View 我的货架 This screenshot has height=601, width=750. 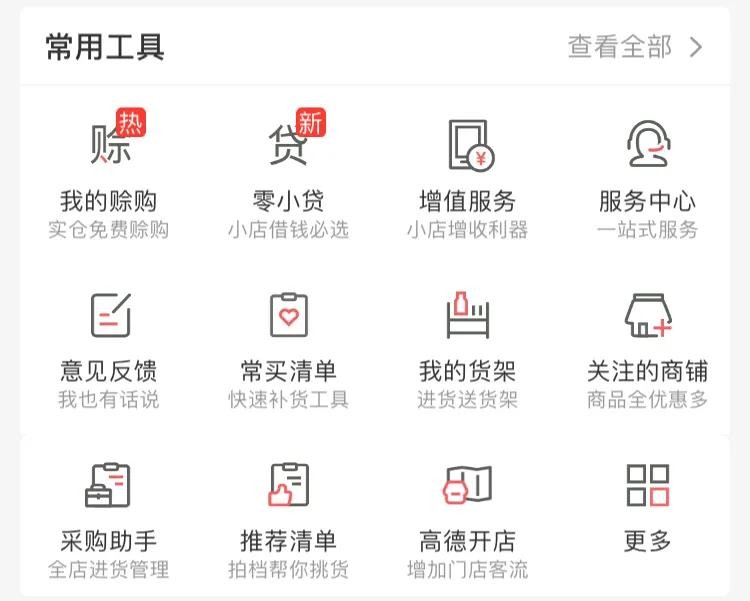coord(467,346)
